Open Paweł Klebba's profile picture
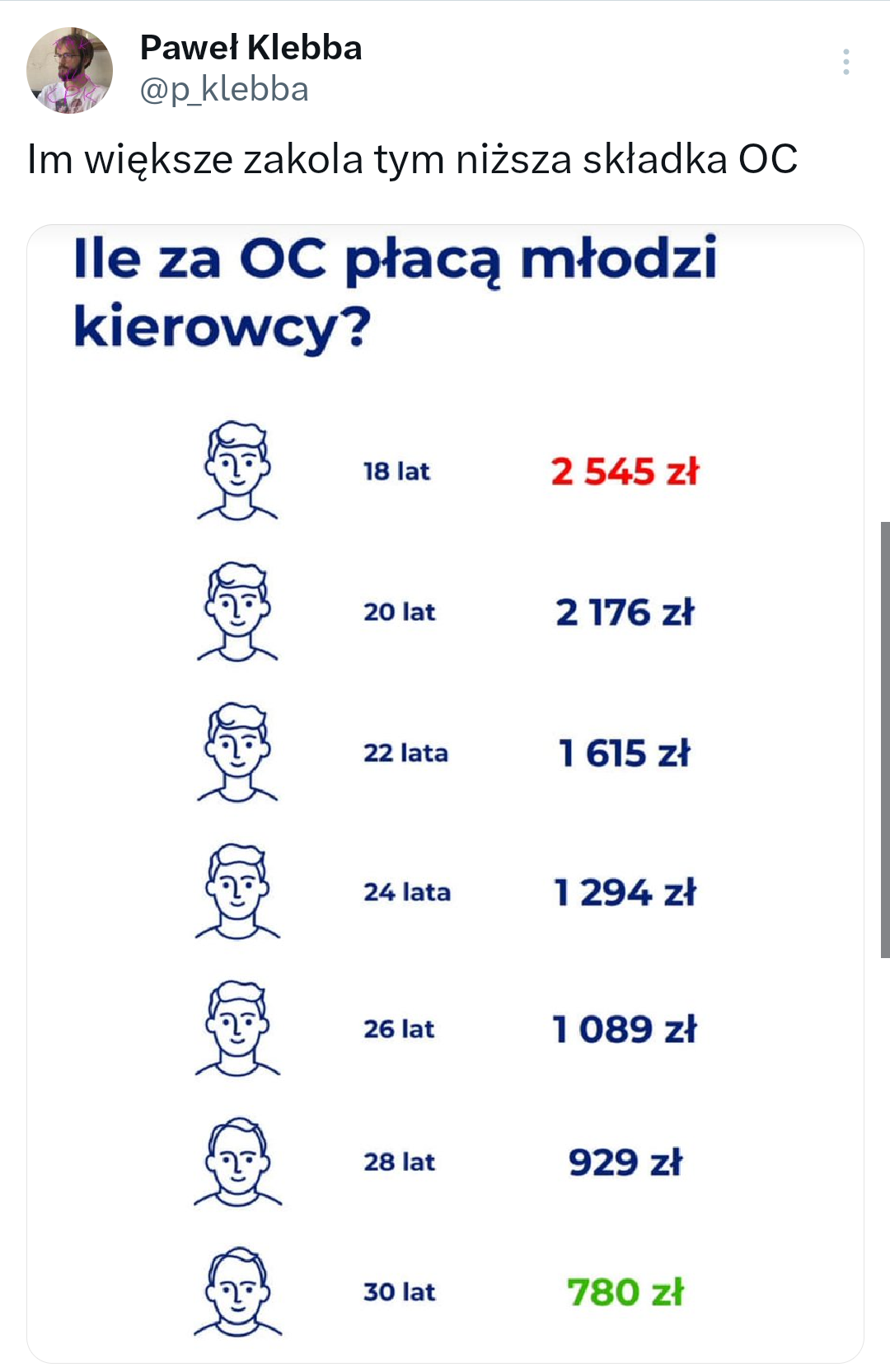 point(69,70)
